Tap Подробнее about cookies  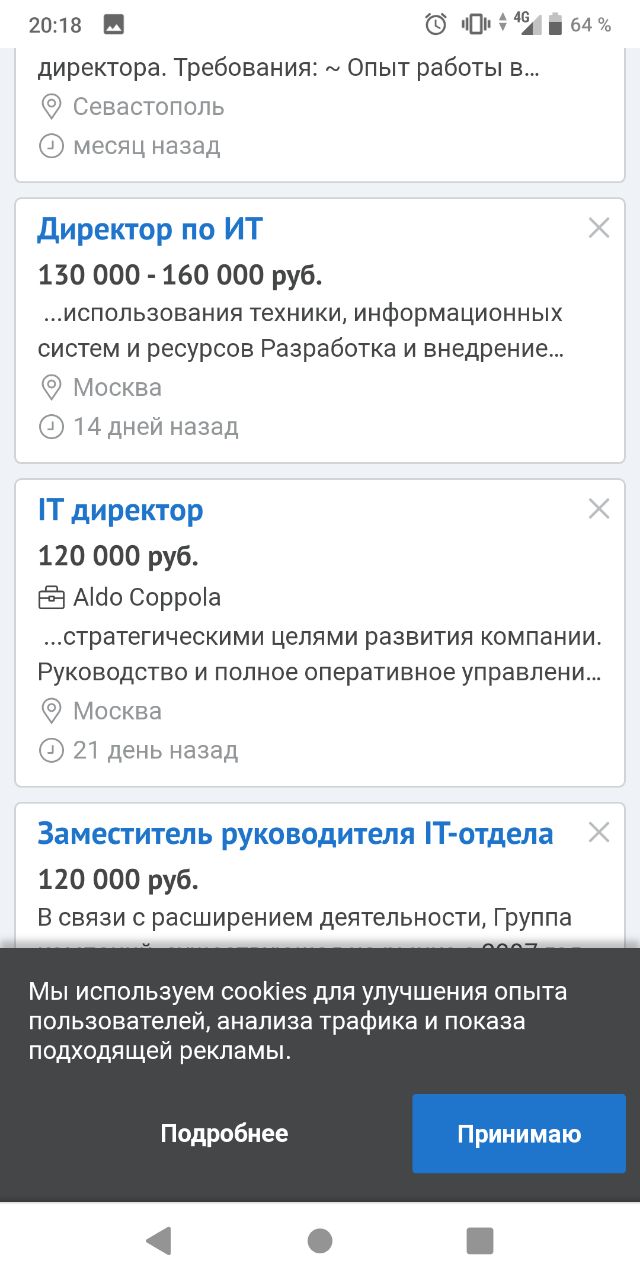(224, 1133)
